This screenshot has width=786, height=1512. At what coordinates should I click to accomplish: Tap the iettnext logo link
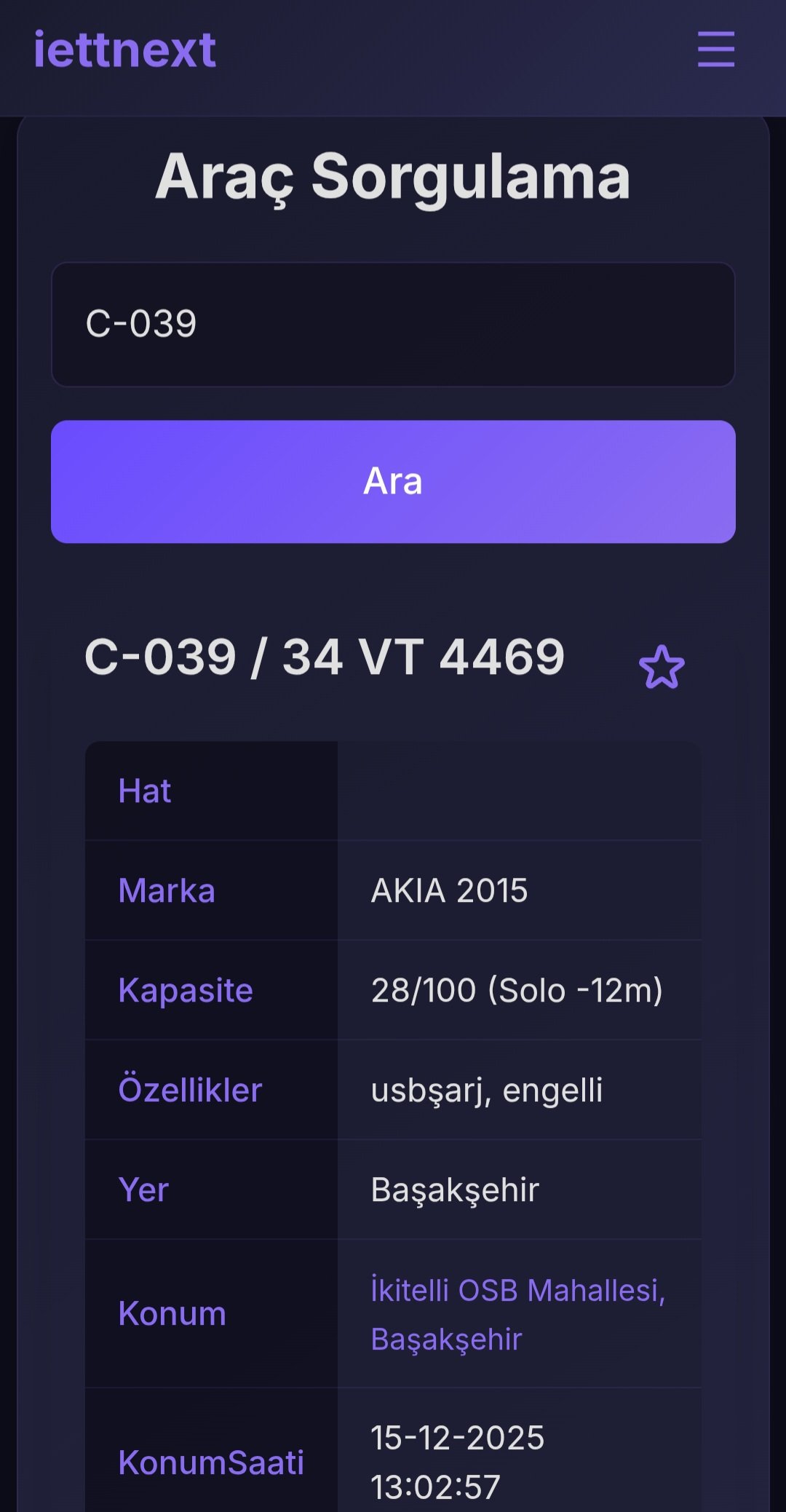[x=124, y=50]
